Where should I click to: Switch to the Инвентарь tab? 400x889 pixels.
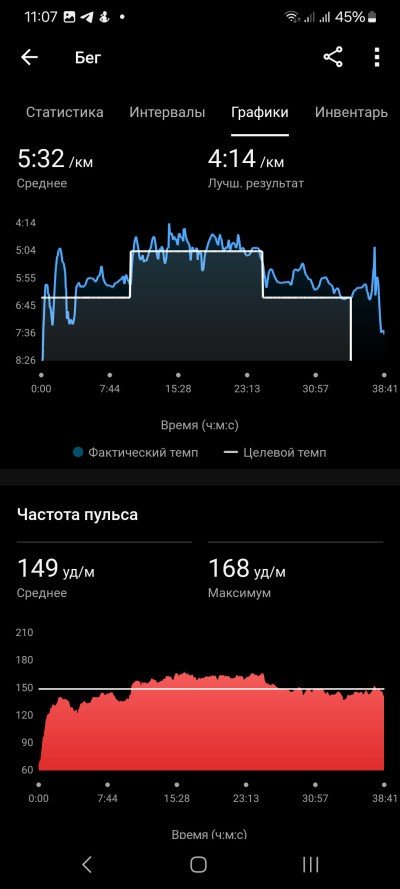351,112
